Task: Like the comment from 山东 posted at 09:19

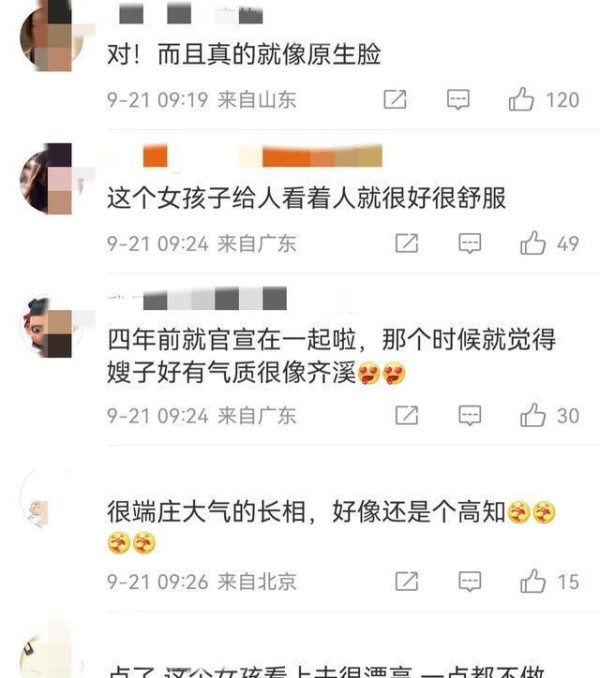Action: pos(523,100)
